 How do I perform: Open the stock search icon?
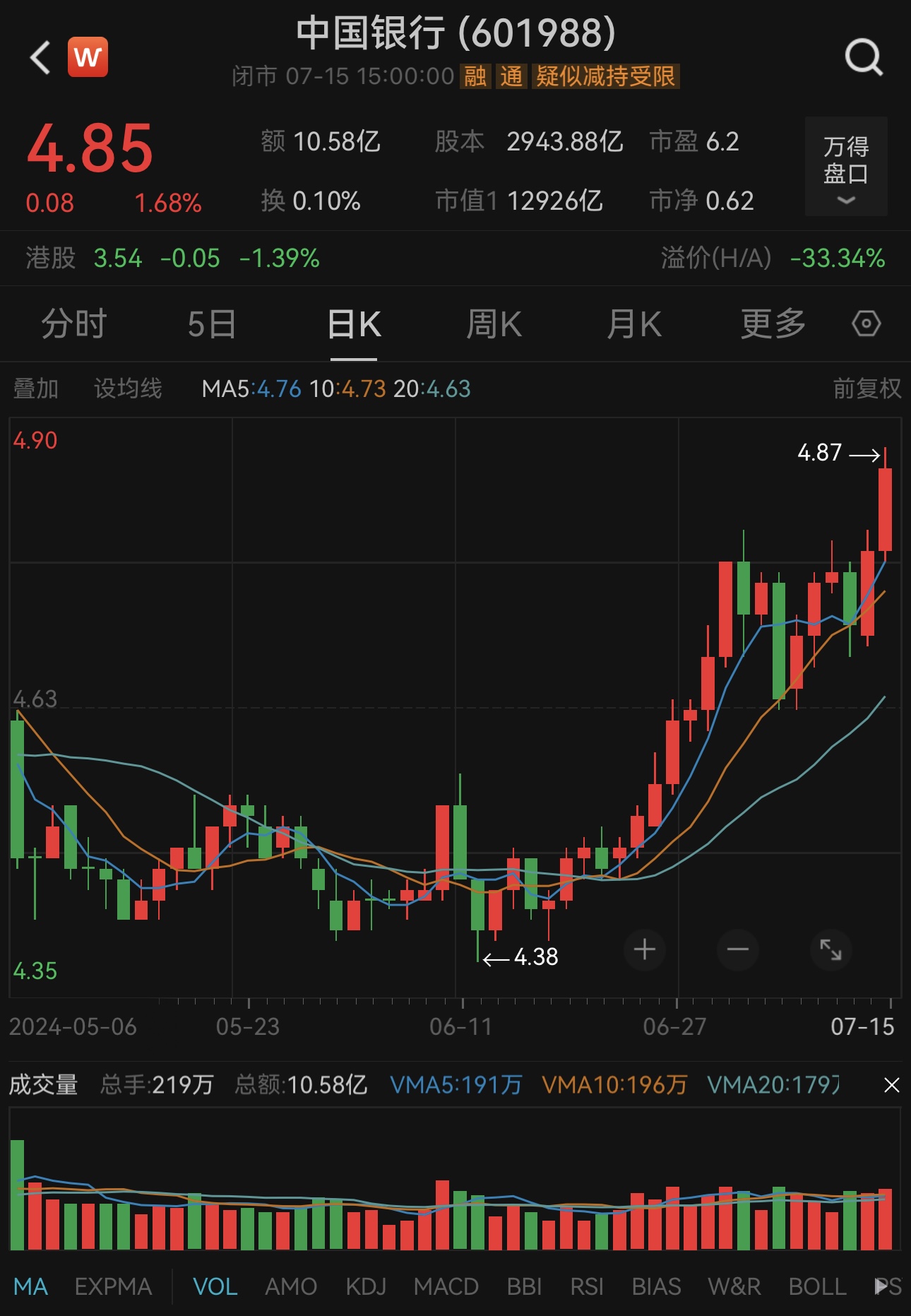coord(864,57)
